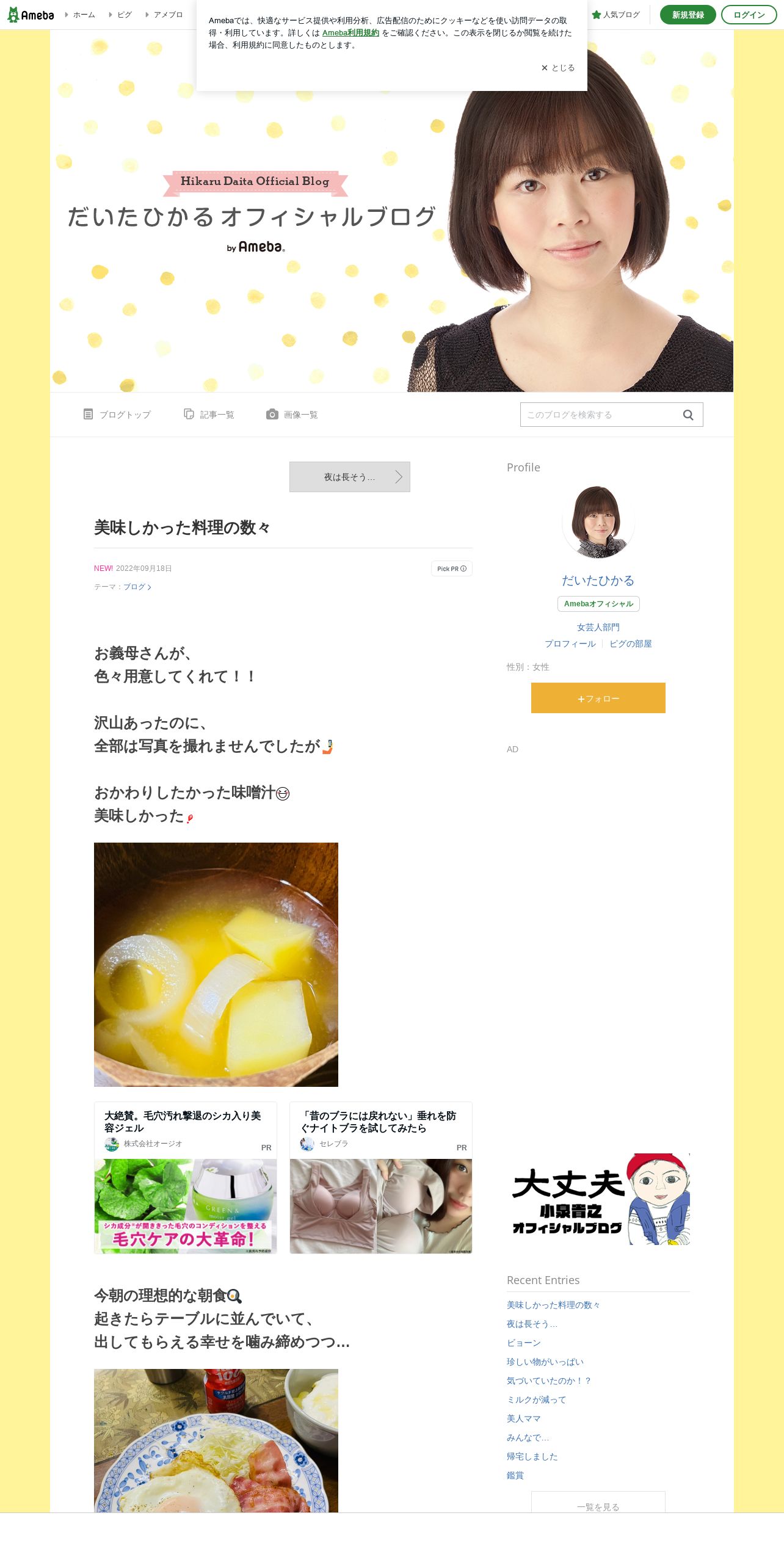Open 記事一覧 article list
784x1568 pixels.
point(209,415)
